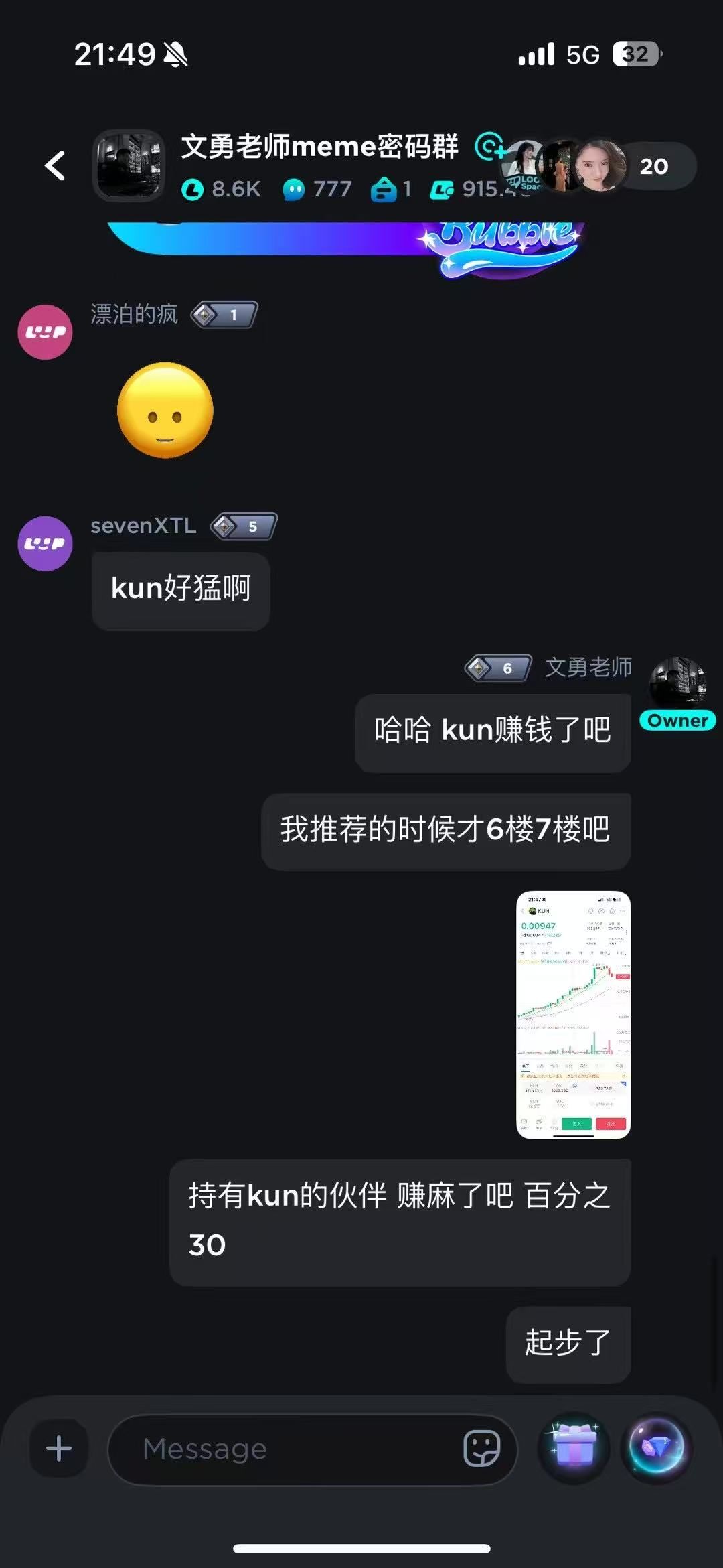Image resolution: width=723 pixels, height=1568 pixels.
Task: Send a gift with the gift box icon
Action: tap(574, 1448)
